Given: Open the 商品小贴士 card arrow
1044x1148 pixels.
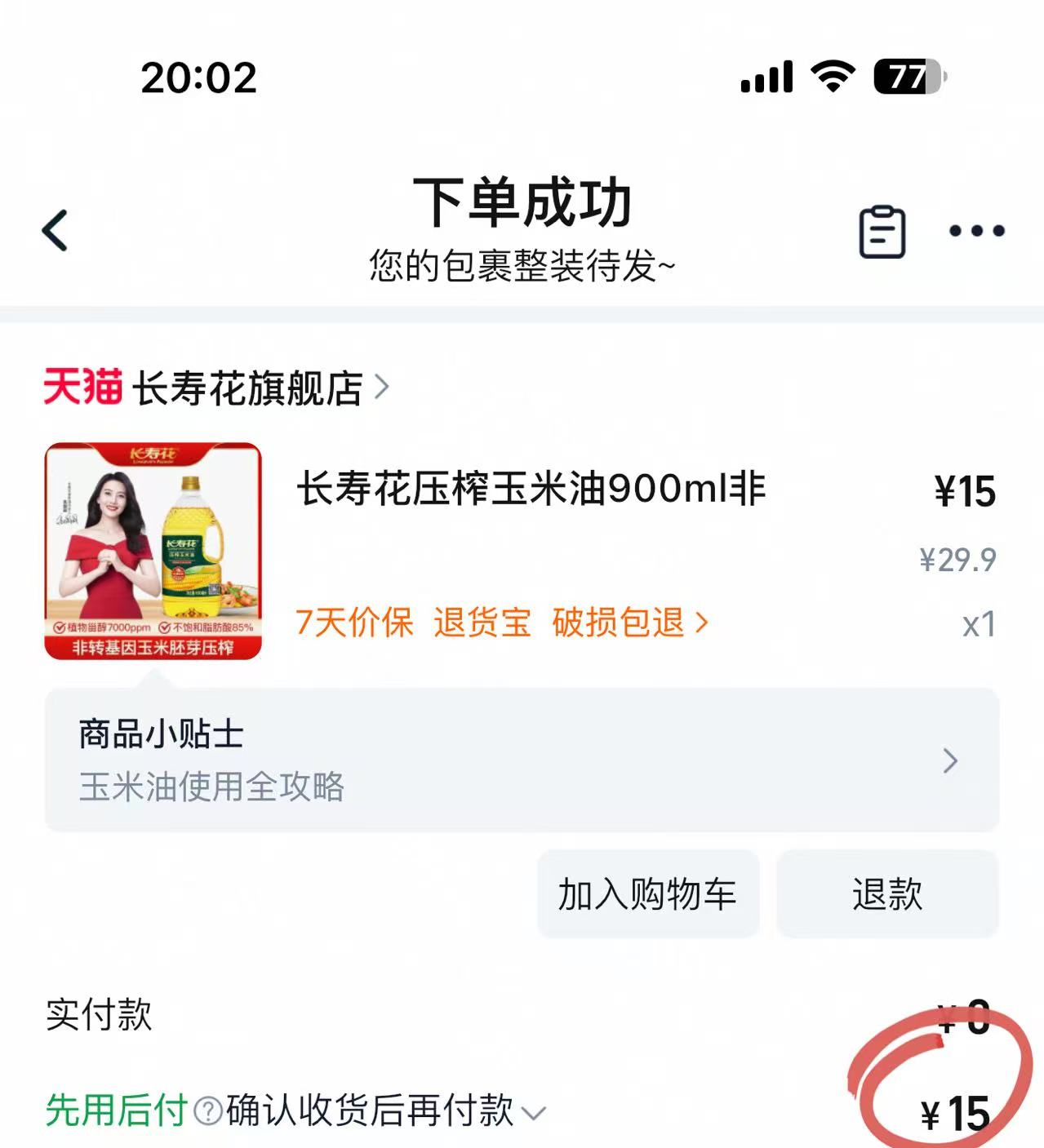Looking at the screenshot, I should tap(949, 760).
